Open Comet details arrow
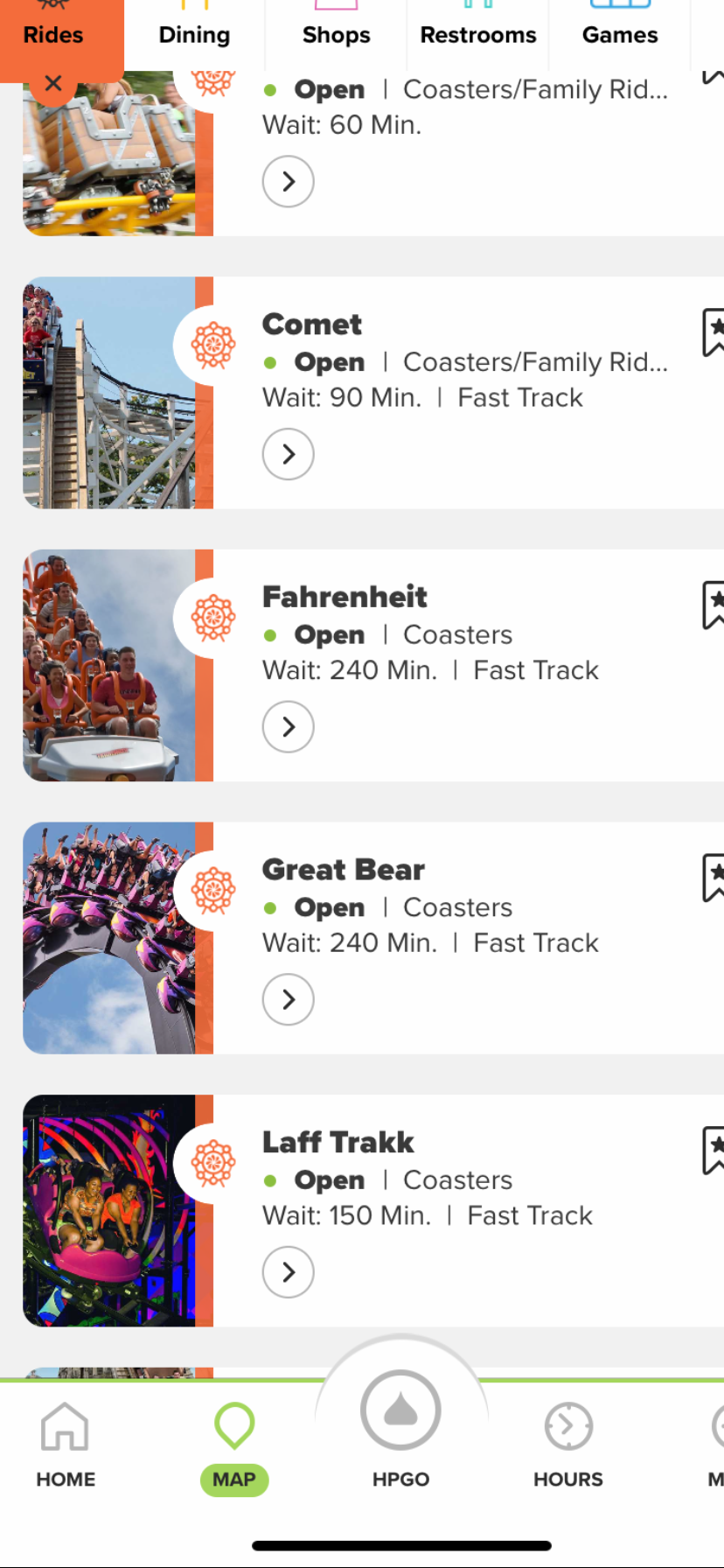 (289, 454)
